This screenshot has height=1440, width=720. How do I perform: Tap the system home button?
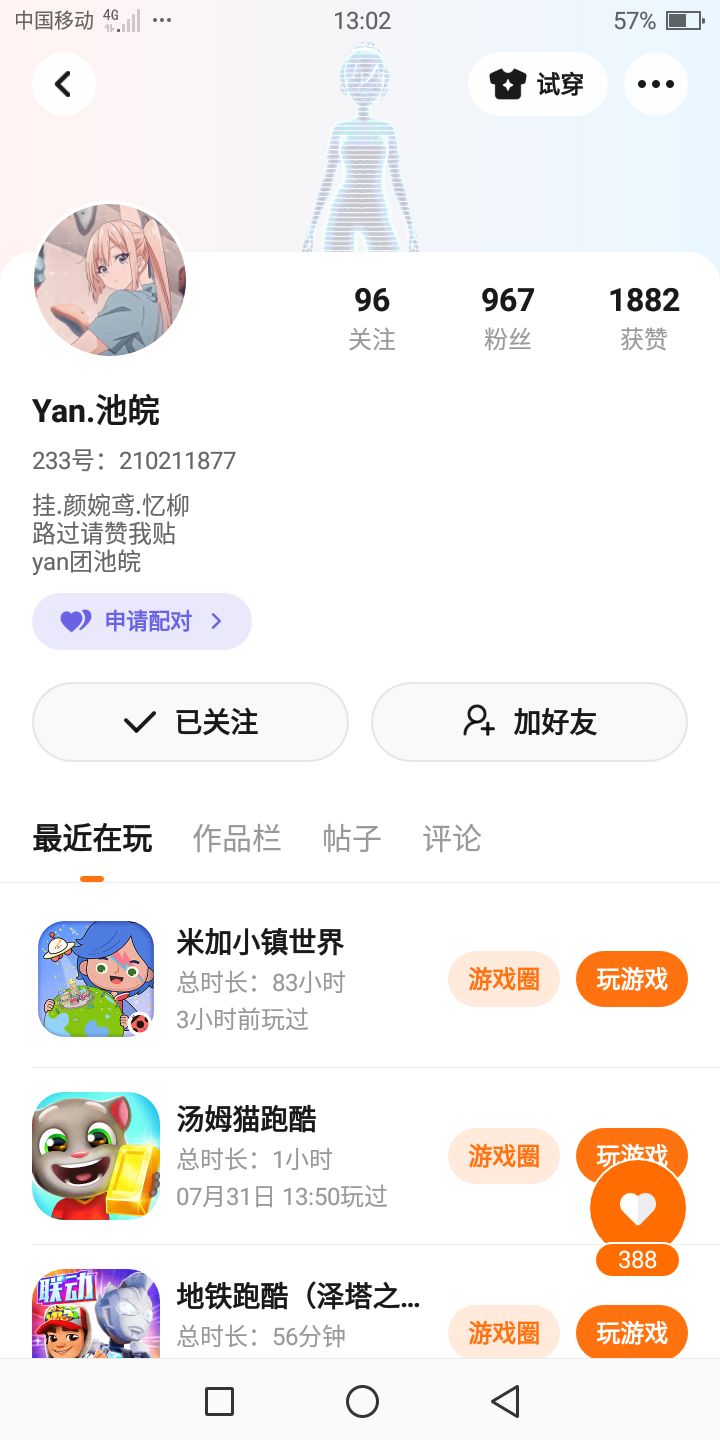click(362, 1401)
